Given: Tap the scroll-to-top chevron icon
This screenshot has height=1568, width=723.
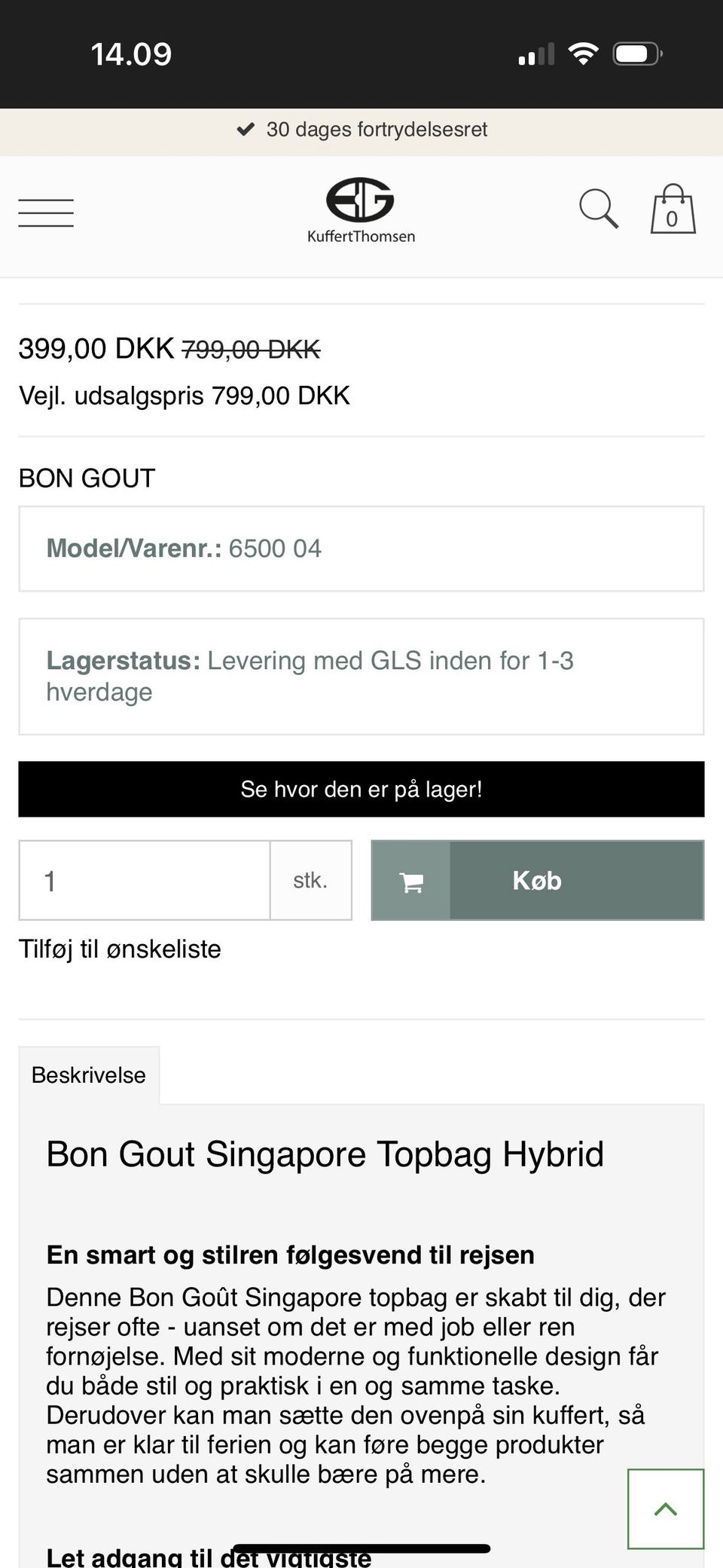Looking at the screenshot, I should pyautogui.click(x=666, y=1509).
